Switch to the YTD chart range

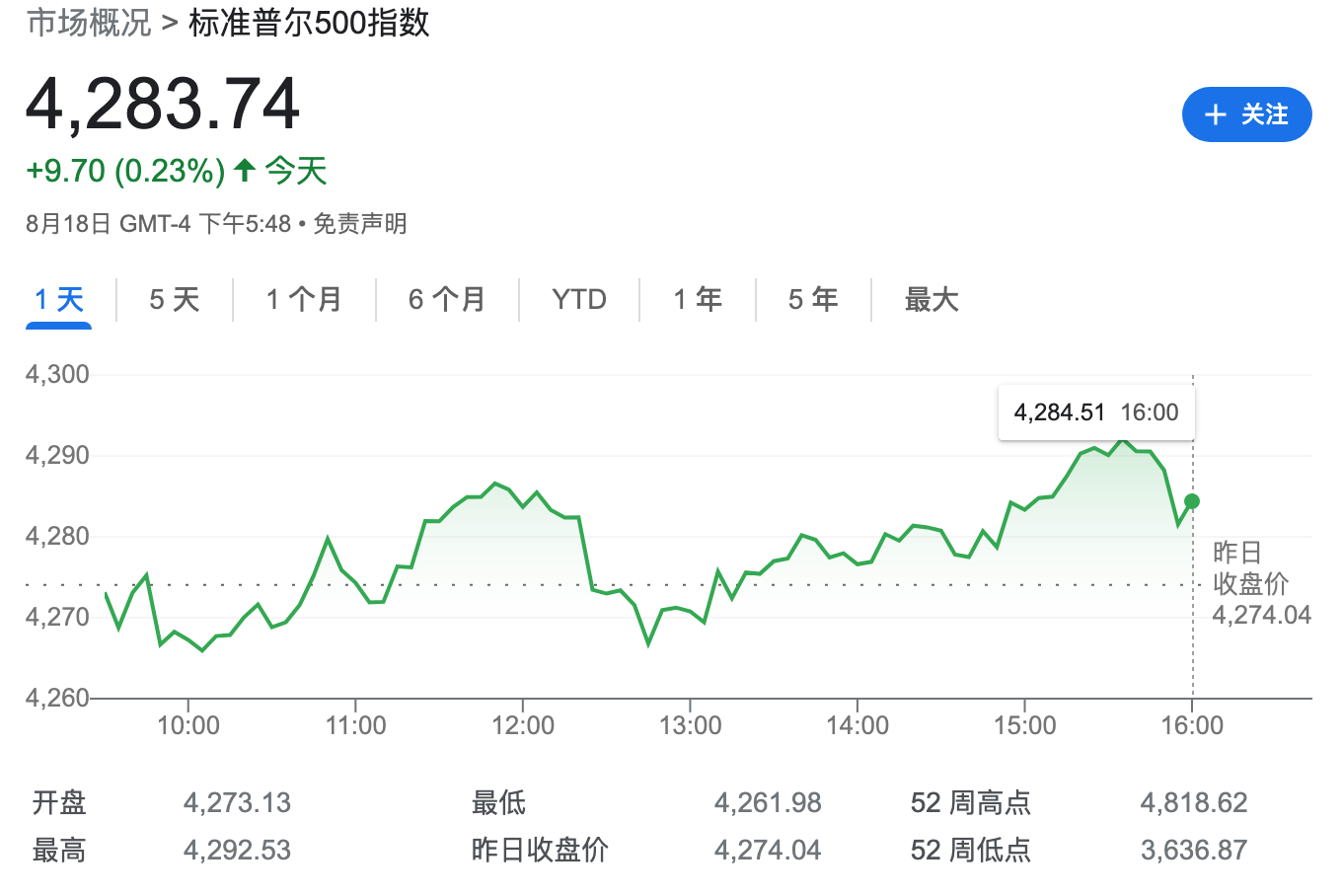579,299
